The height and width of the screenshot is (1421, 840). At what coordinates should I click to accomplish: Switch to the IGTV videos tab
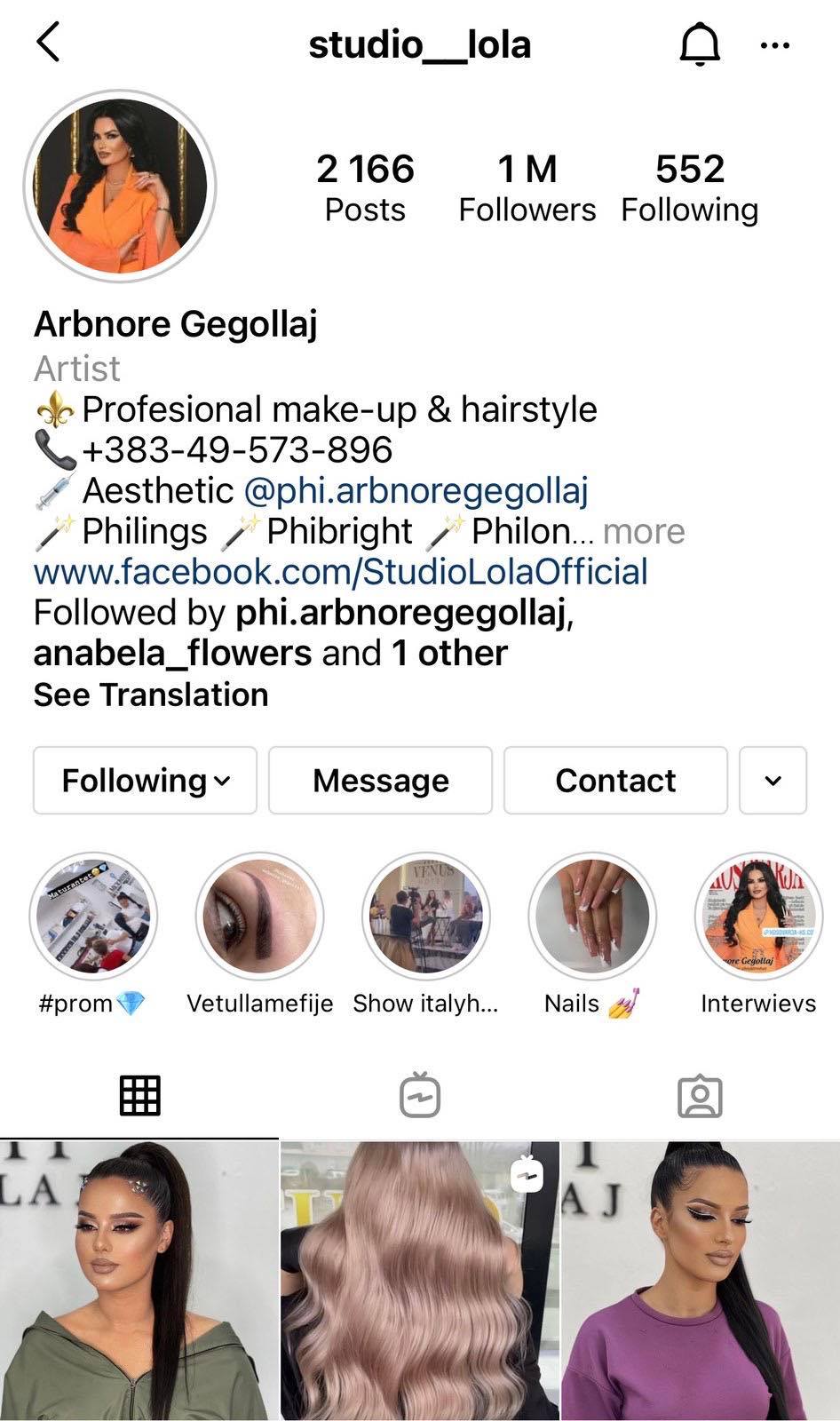point(419,1095)
